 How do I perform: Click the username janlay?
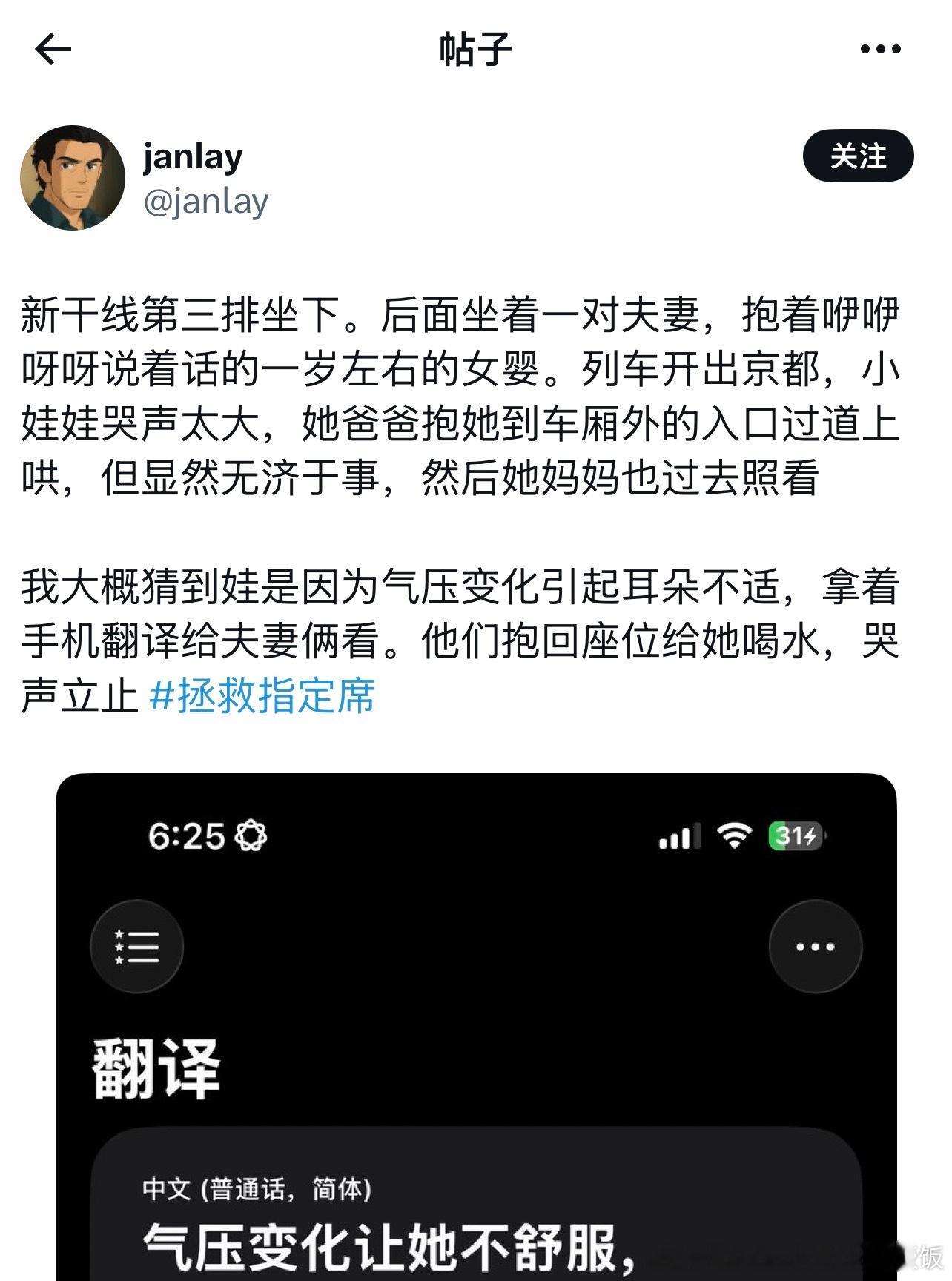[191, 158]
